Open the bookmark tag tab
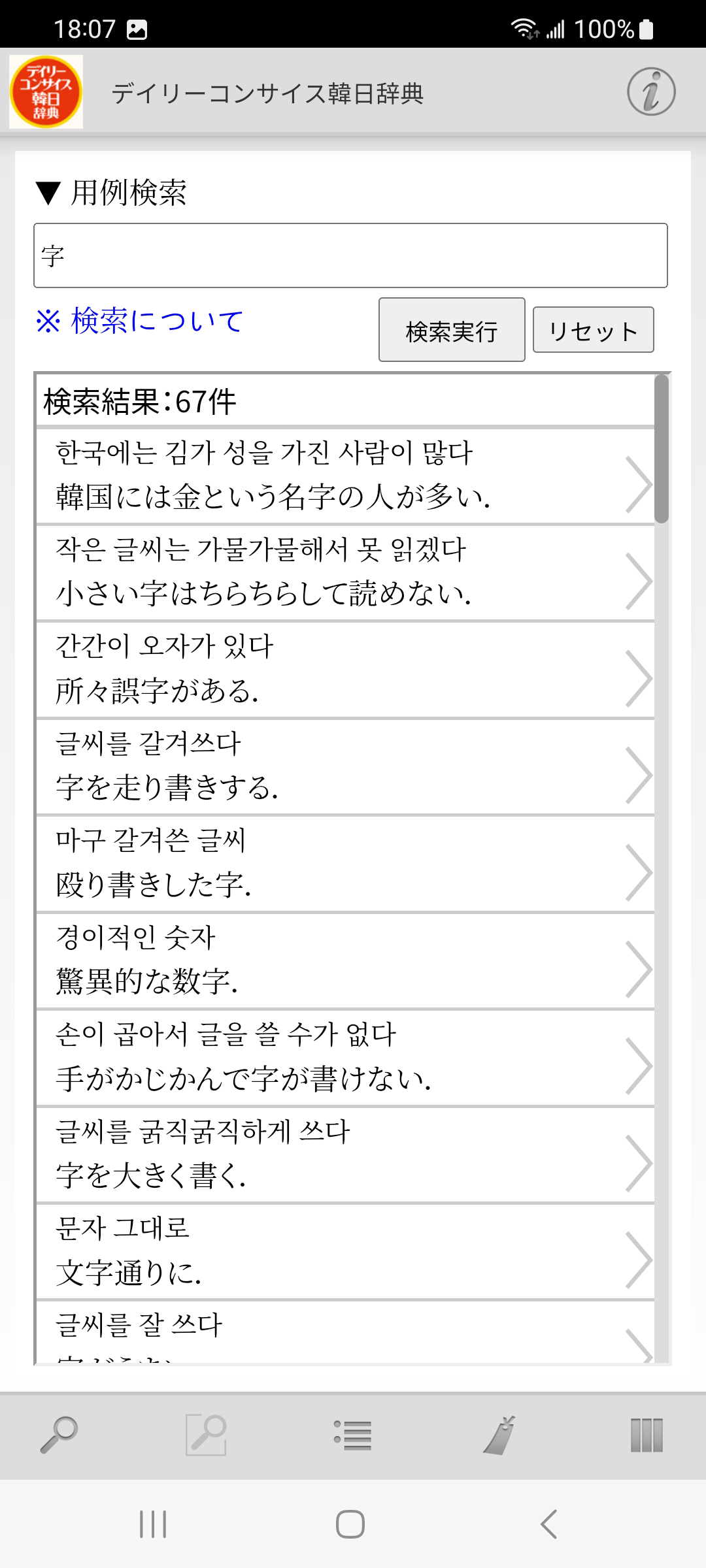 click(500, 1435)
